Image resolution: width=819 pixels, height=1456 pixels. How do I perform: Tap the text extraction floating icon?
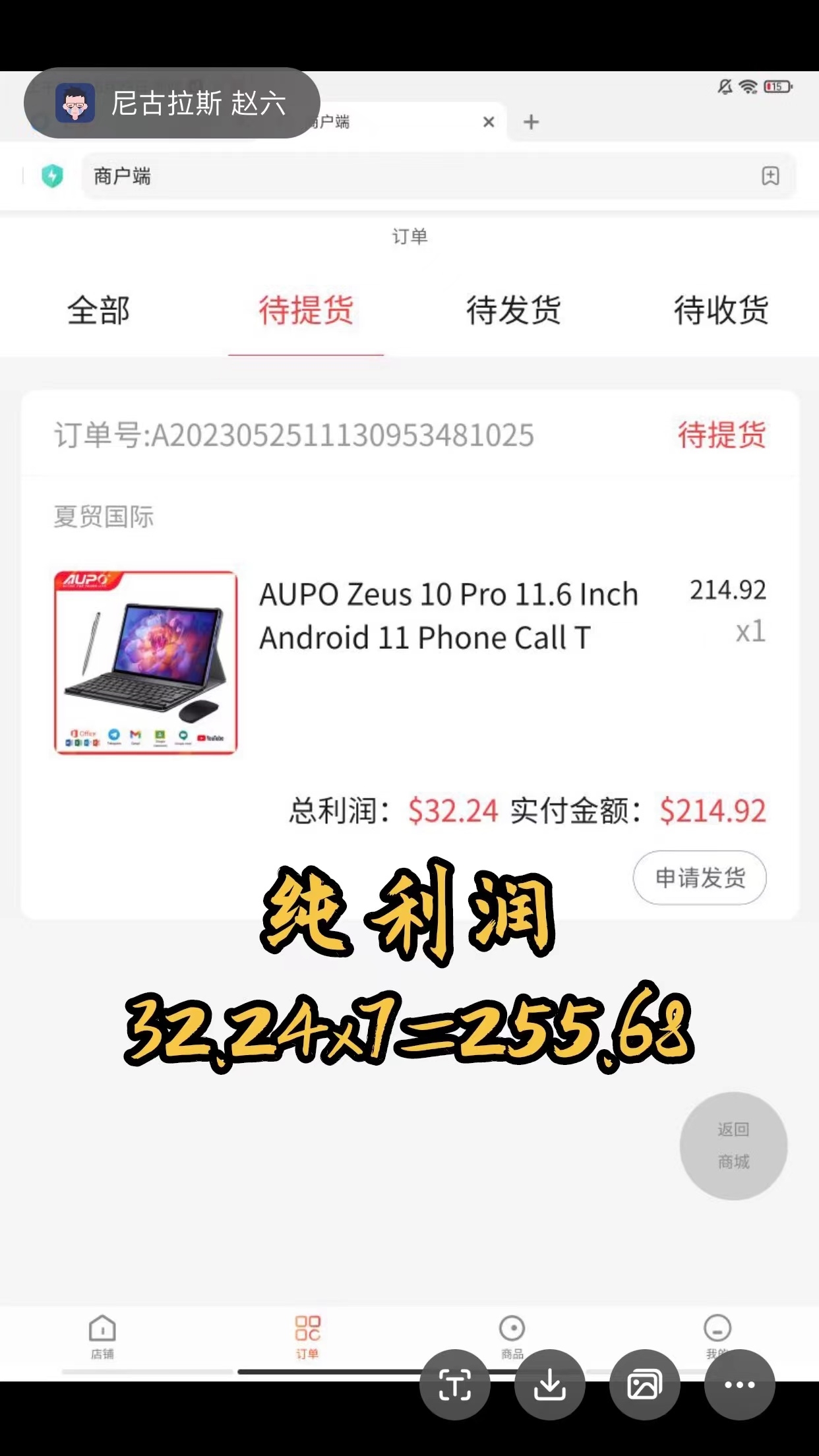pos(455,1385)
